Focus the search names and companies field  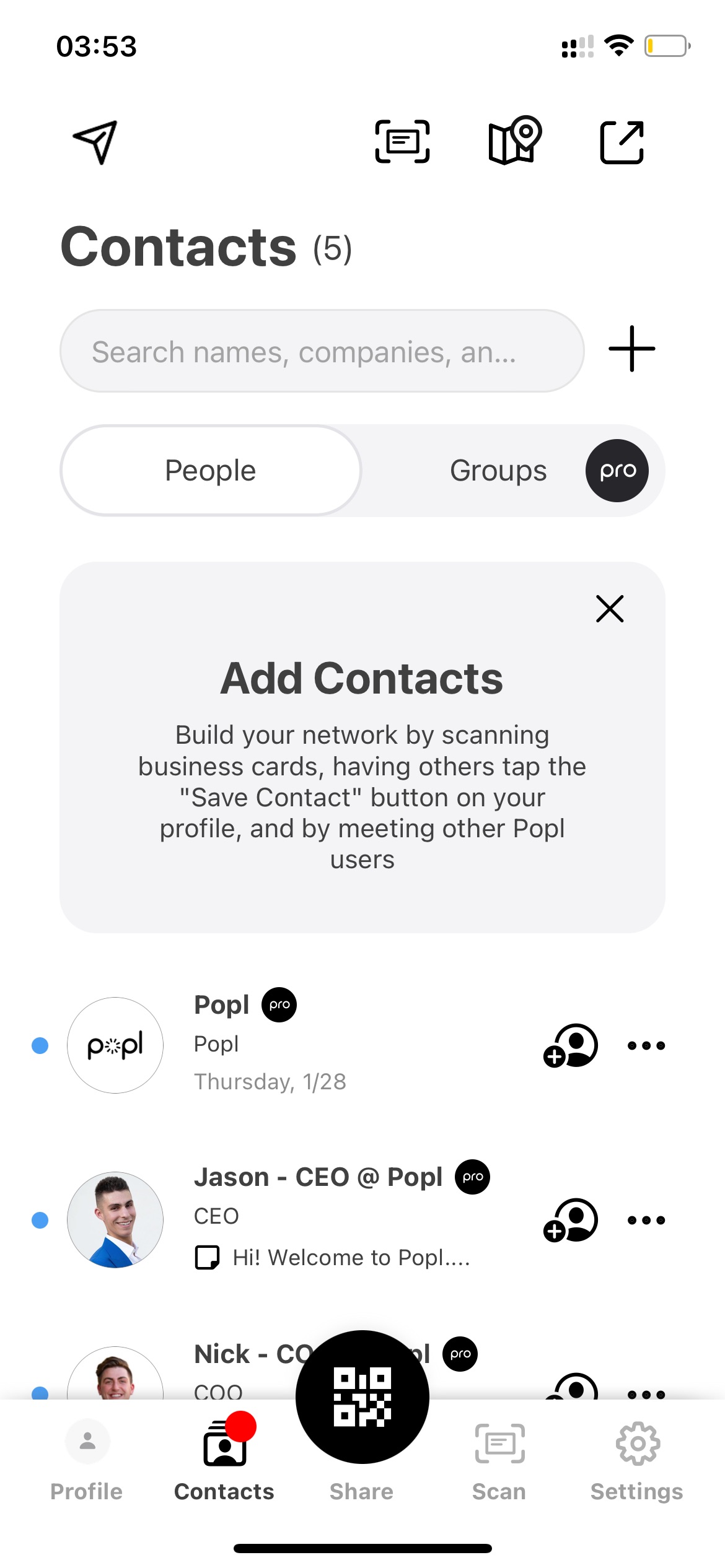click(x=322, y=351)
